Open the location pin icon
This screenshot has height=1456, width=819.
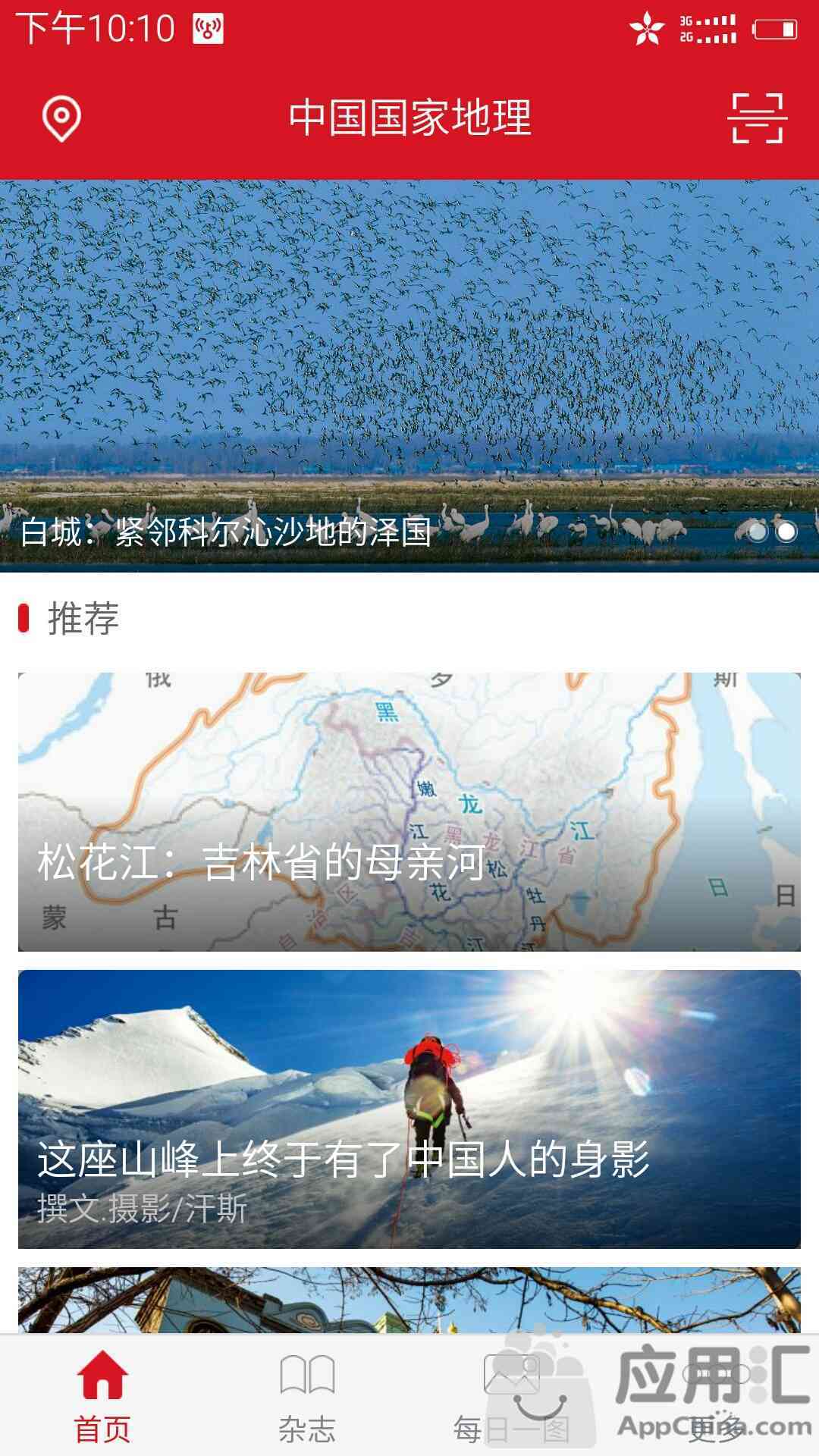coord(61,118)
